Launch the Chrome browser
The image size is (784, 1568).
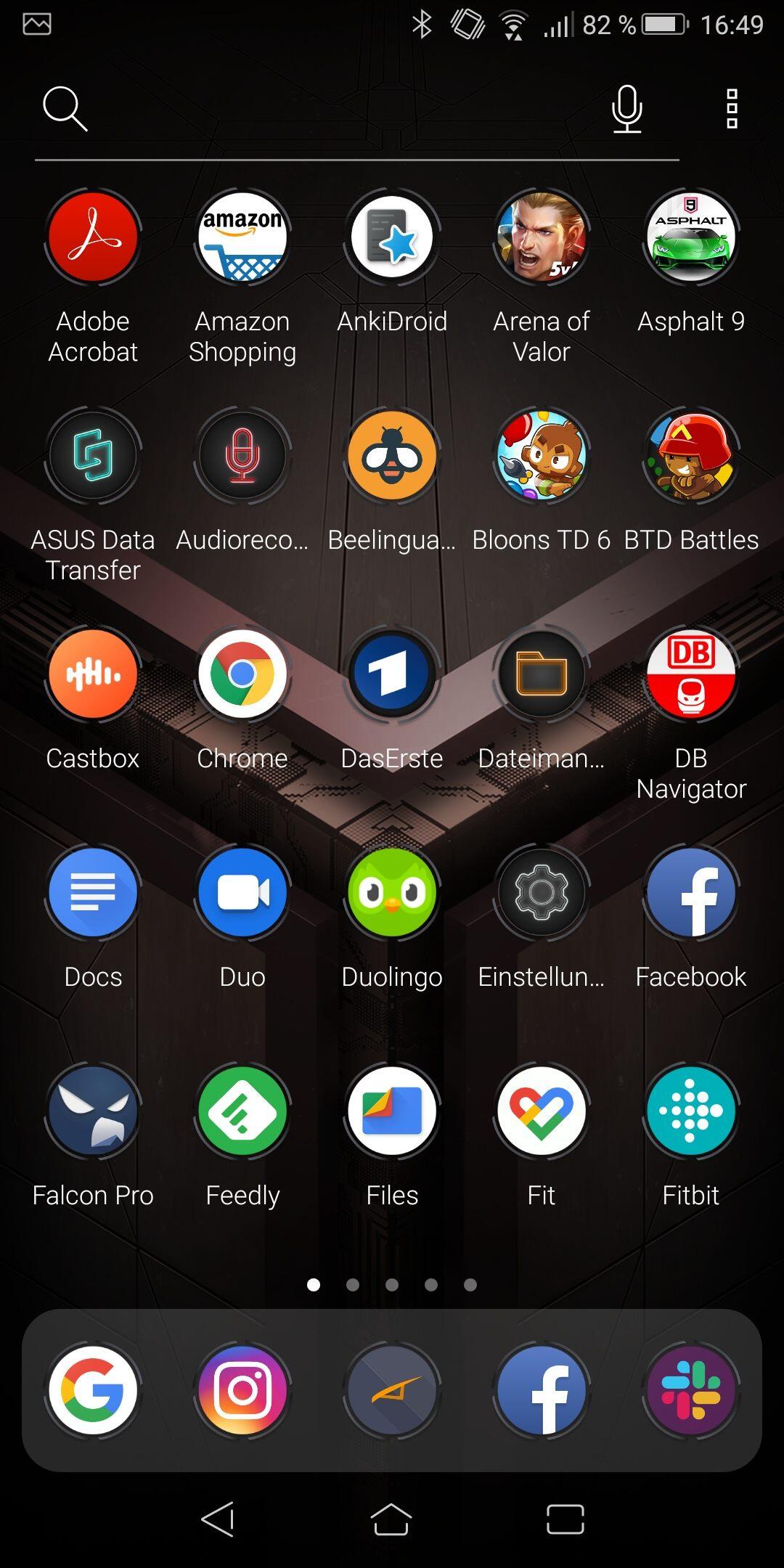click(242, 674)
